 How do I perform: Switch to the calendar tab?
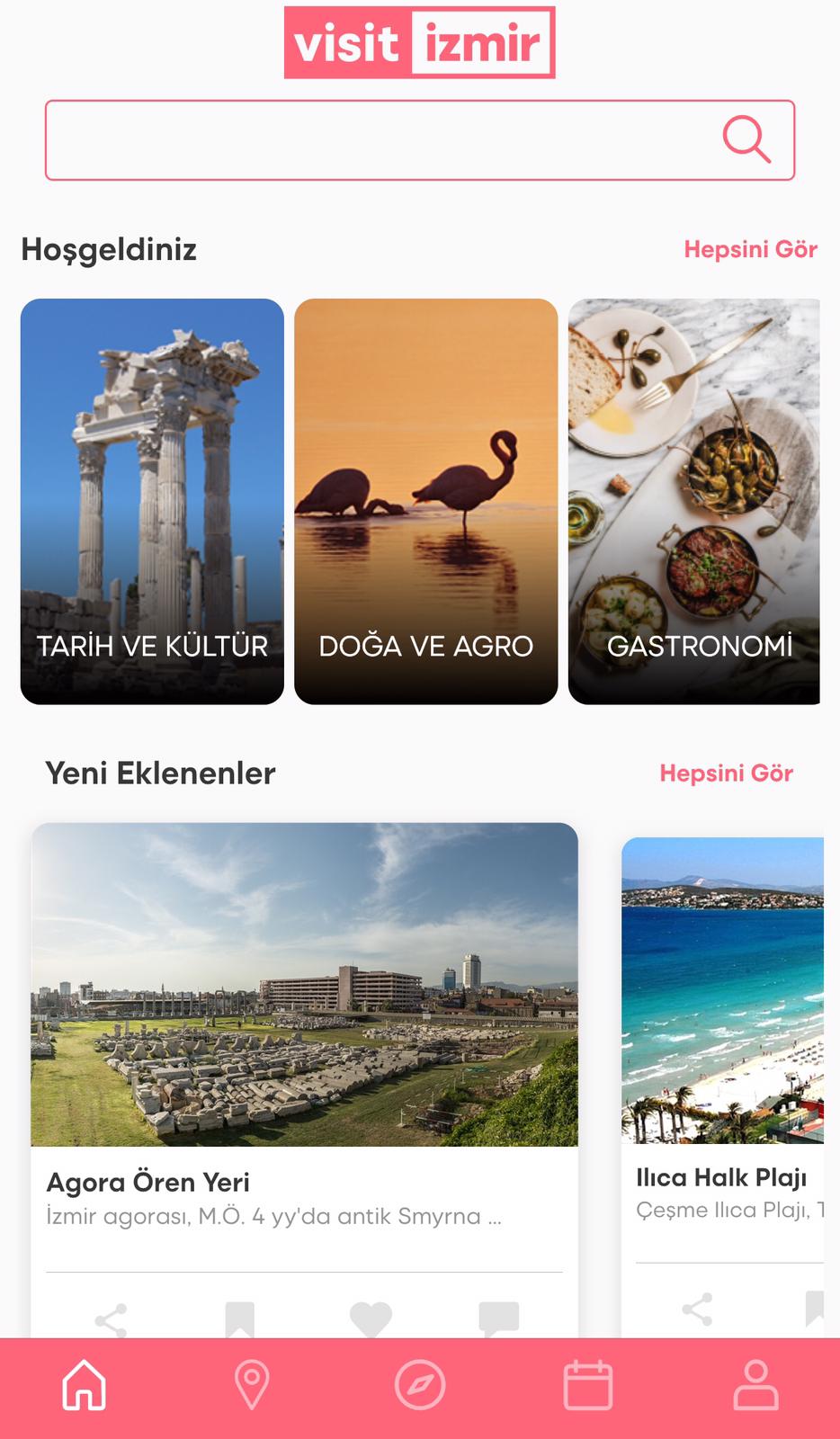pyautogui.click(x=588, y=1384)
